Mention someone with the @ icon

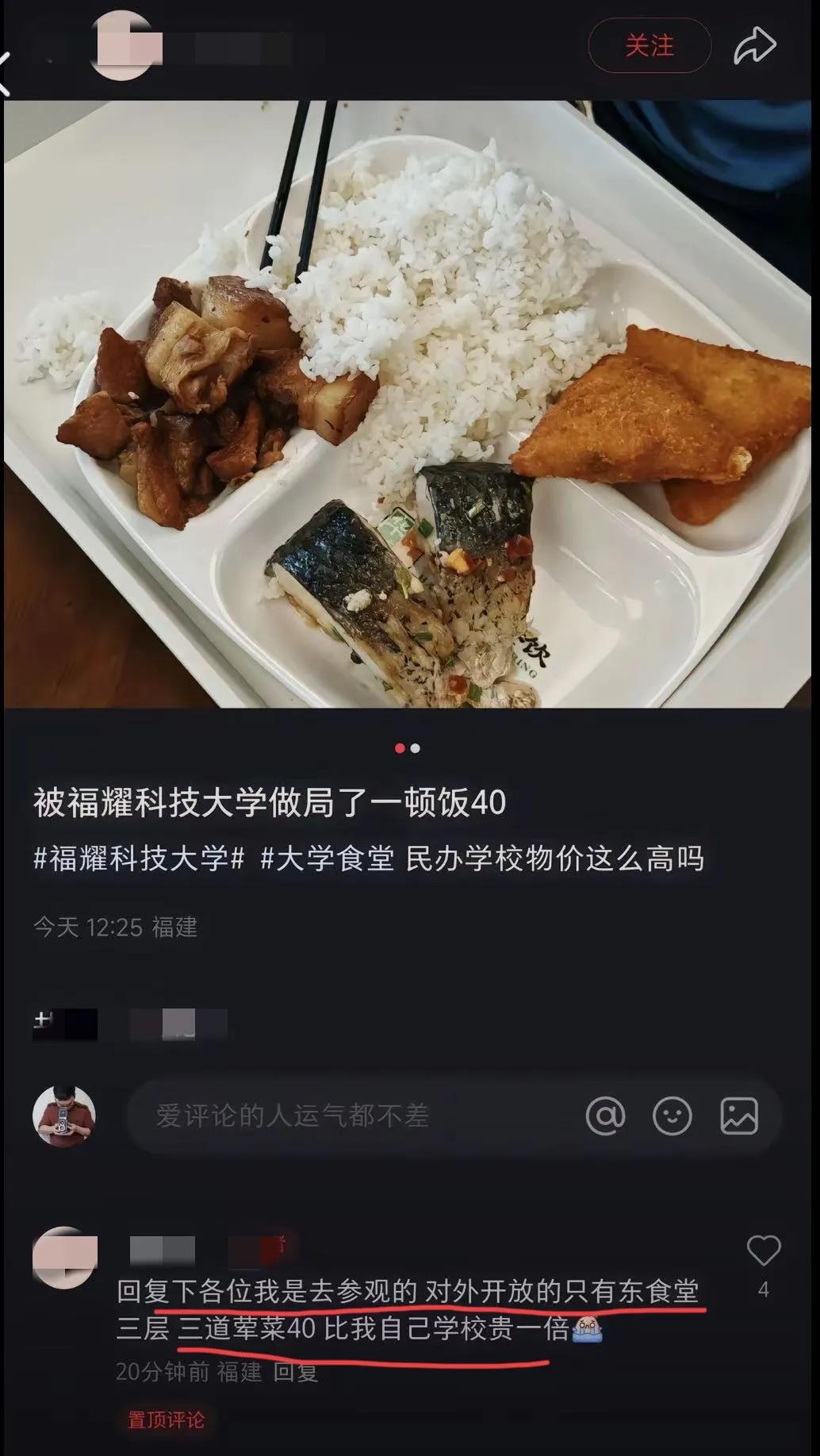(605, 1116)
